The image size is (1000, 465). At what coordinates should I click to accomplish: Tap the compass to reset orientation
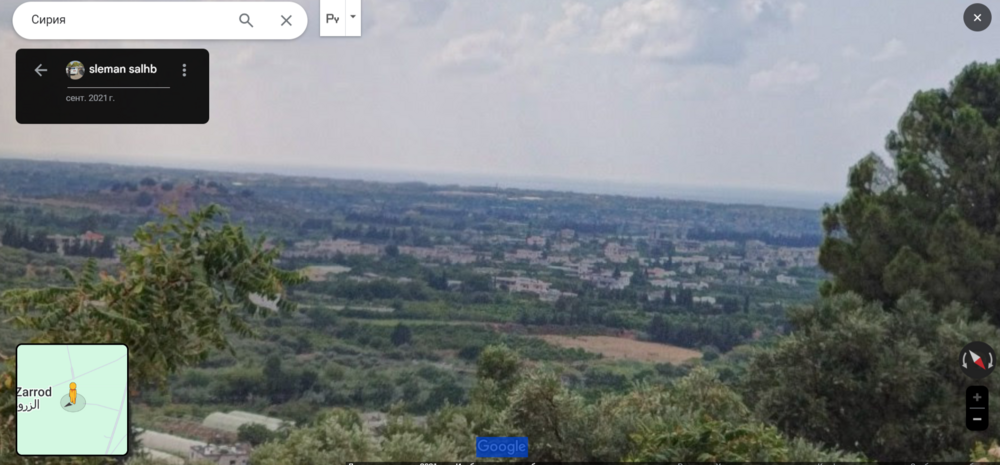(977, 359)
